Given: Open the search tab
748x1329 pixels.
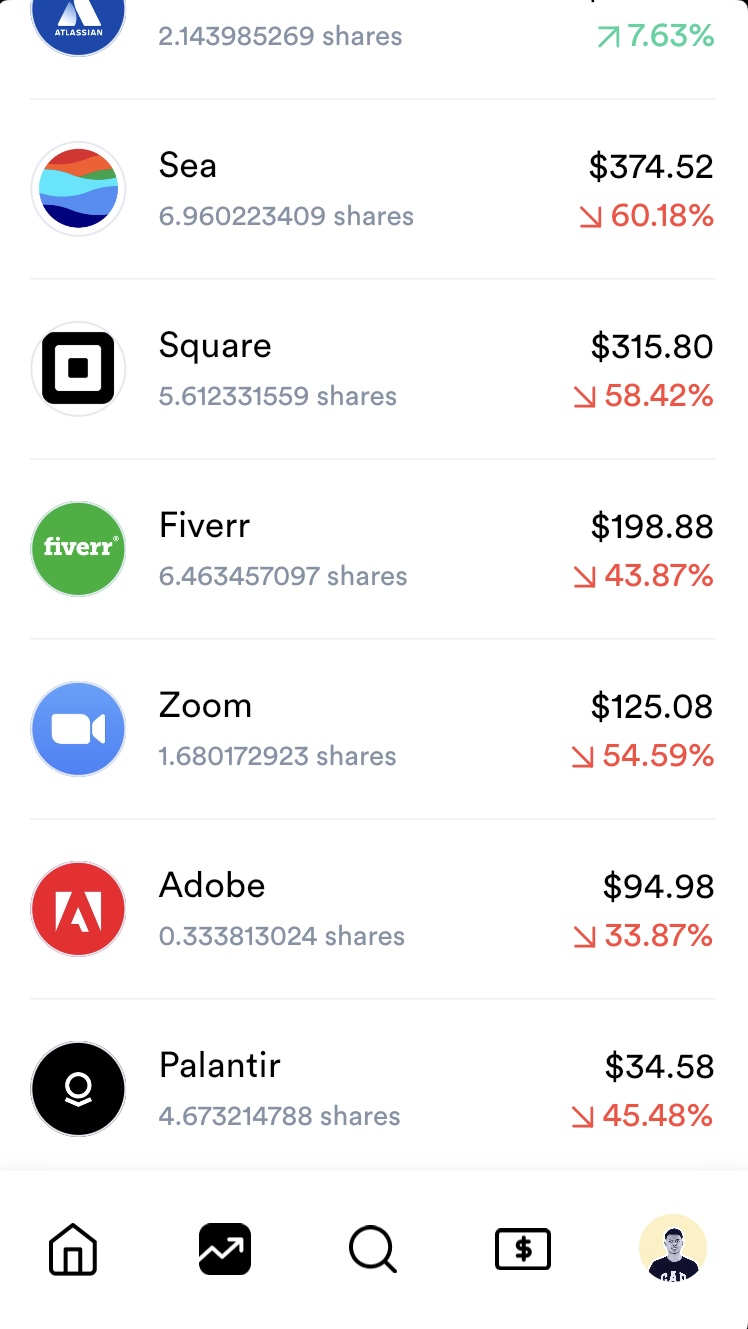Looking at the screenshot, I should coord(373,1249).
